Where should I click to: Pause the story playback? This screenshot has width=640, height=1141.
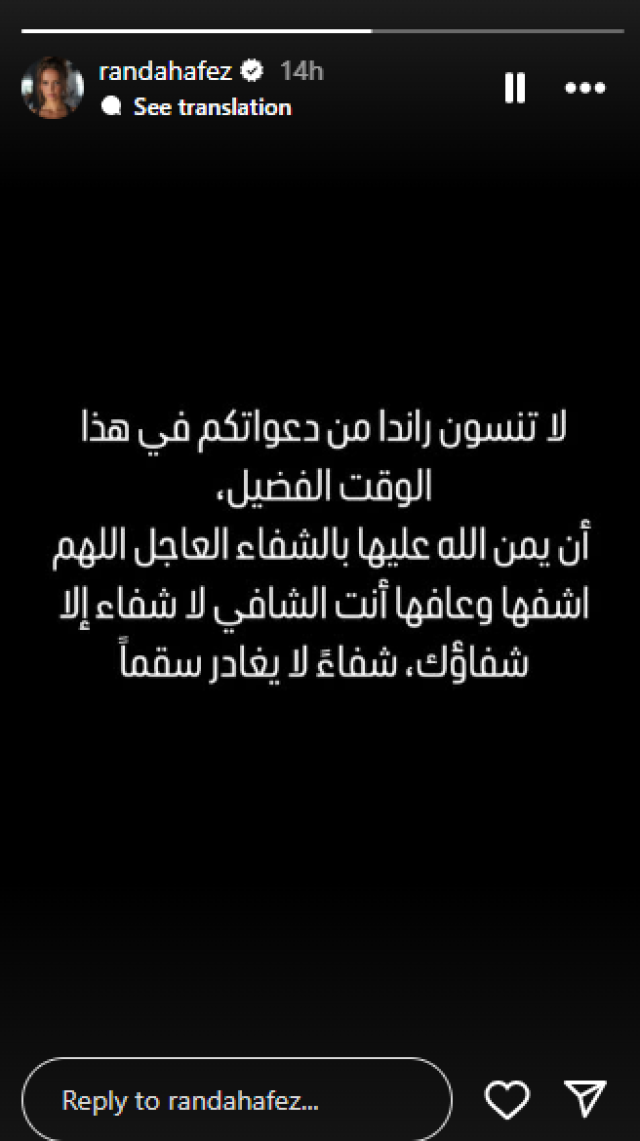click(515, 88)
